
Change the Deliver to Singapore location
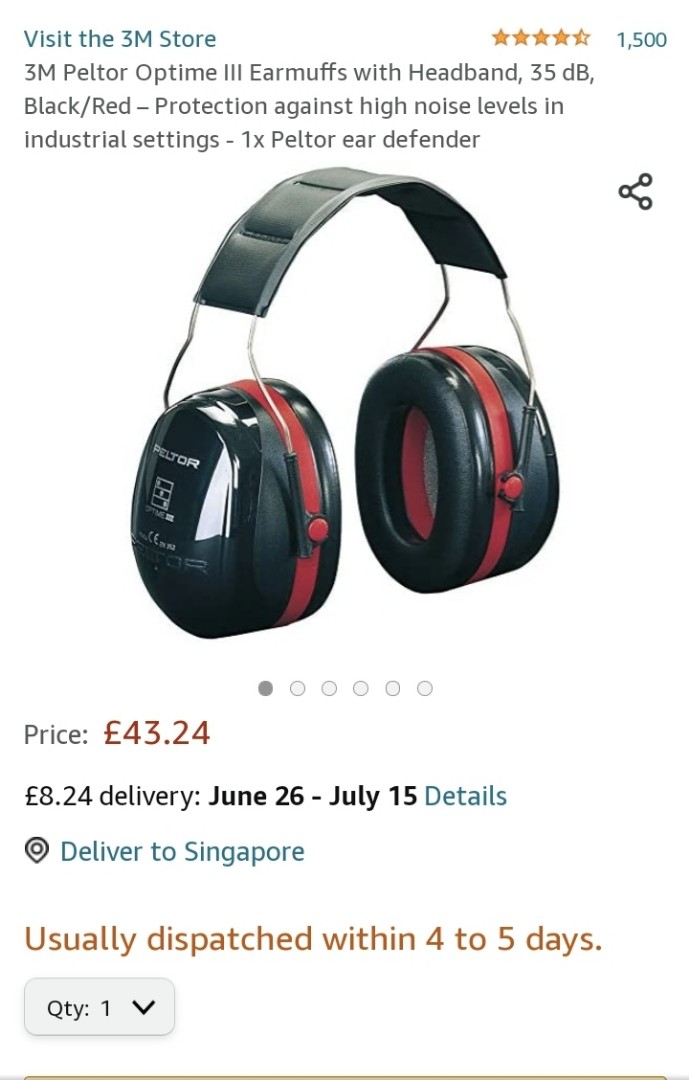pos(182,852)
